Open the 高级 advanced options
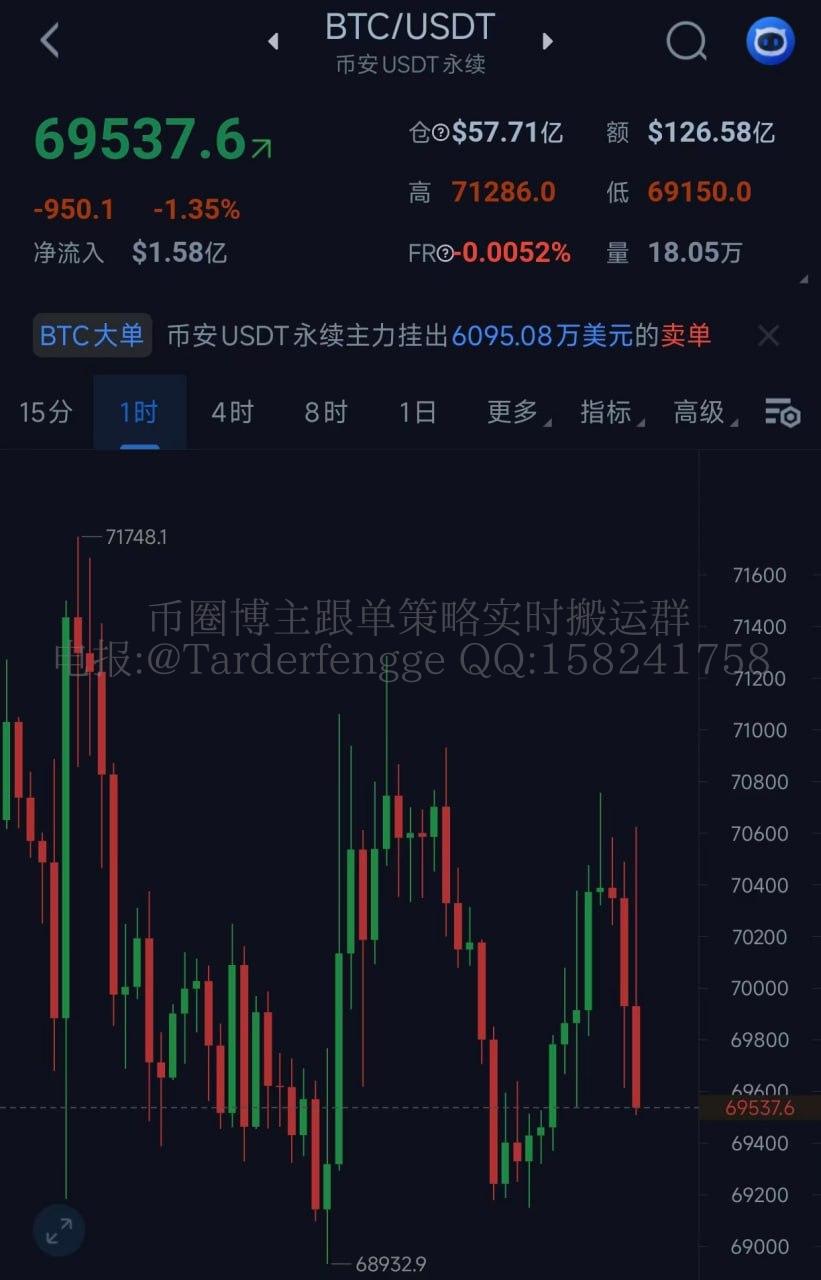 [701, 411]
